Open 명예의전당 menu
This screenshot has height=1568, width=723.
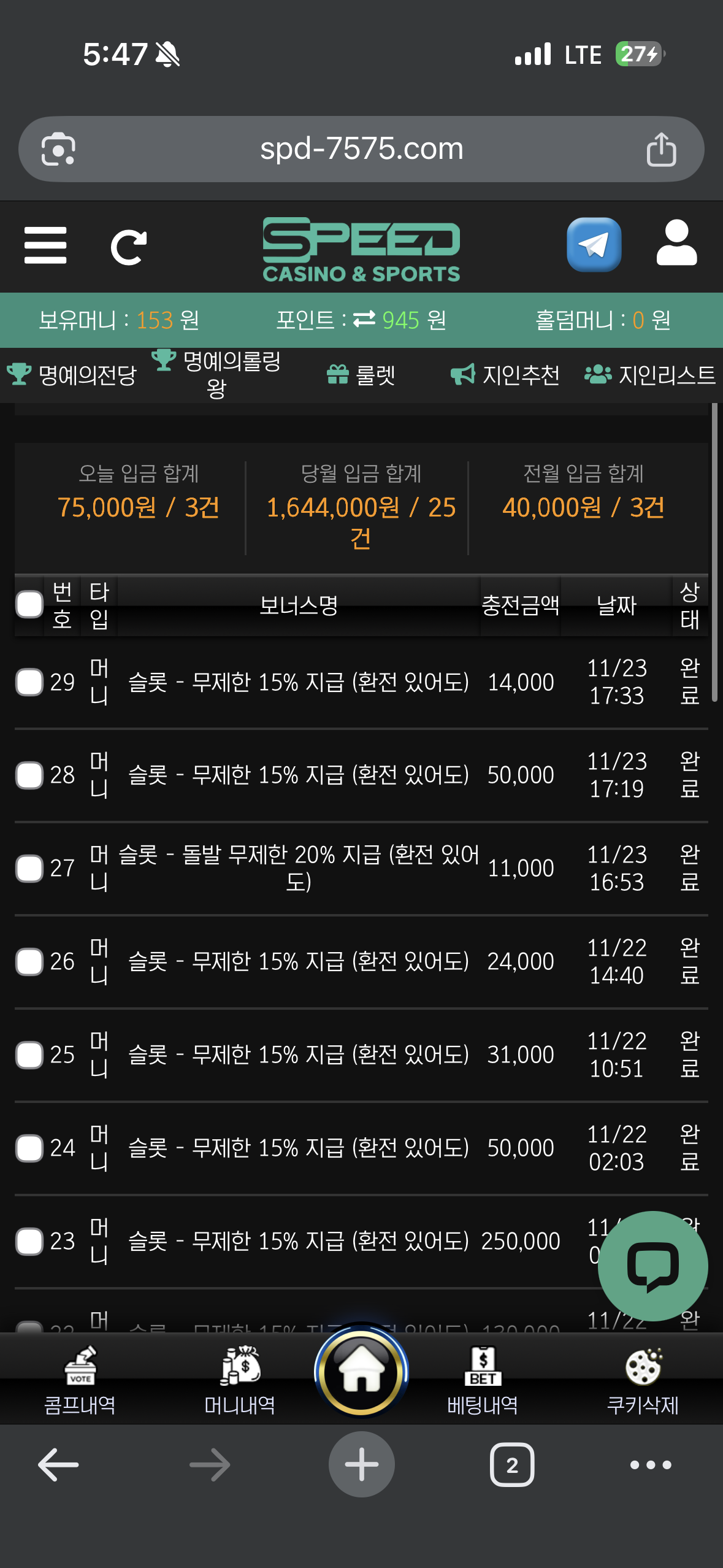[x=72, y=374]
